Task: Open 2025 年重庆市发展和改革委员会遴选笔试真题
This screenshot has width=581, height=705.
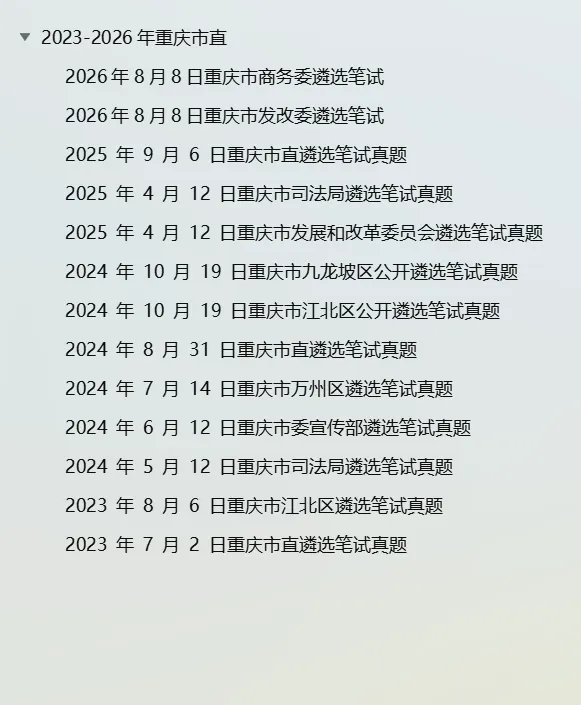Action: [304, 233]
